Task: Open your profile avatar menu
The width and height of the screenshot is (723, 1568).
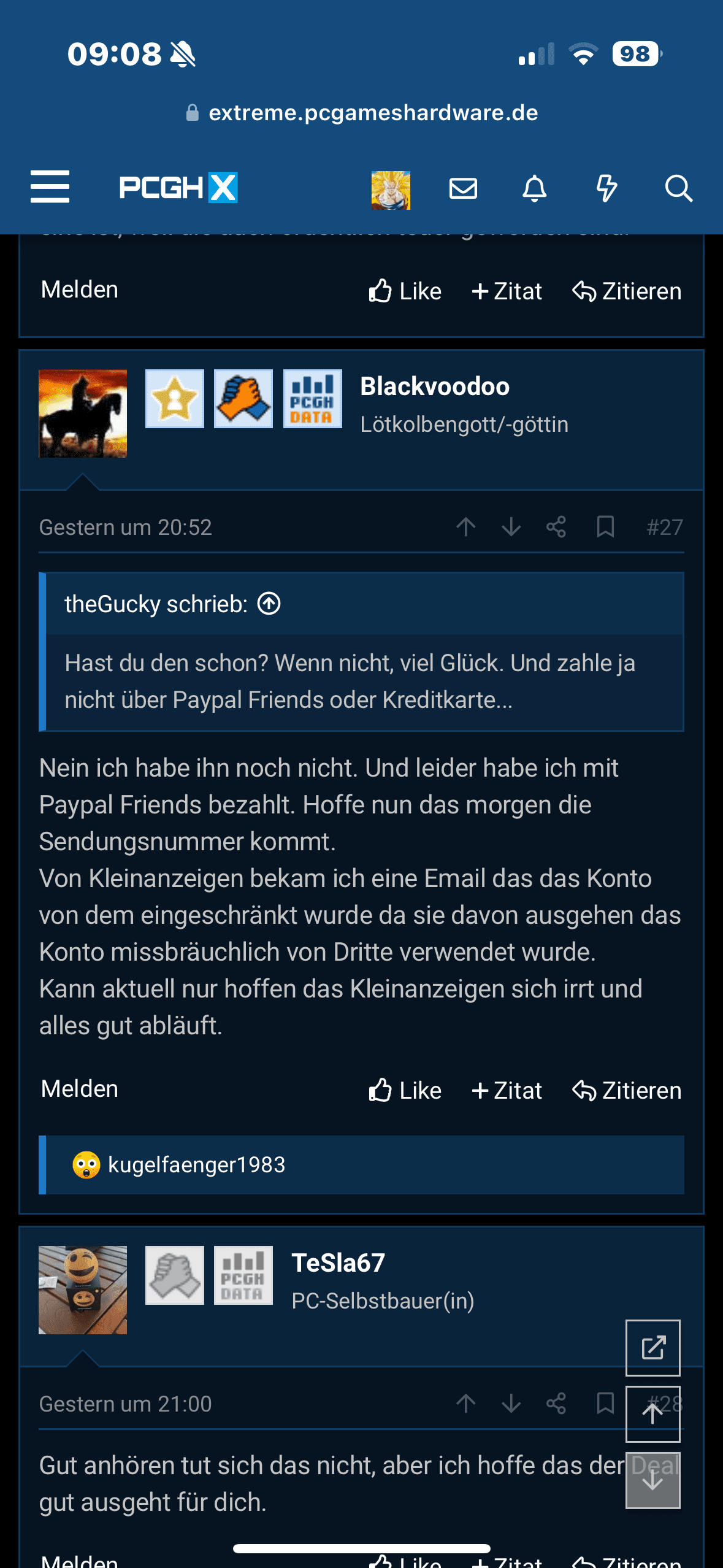Action: (x=391, y=190)
